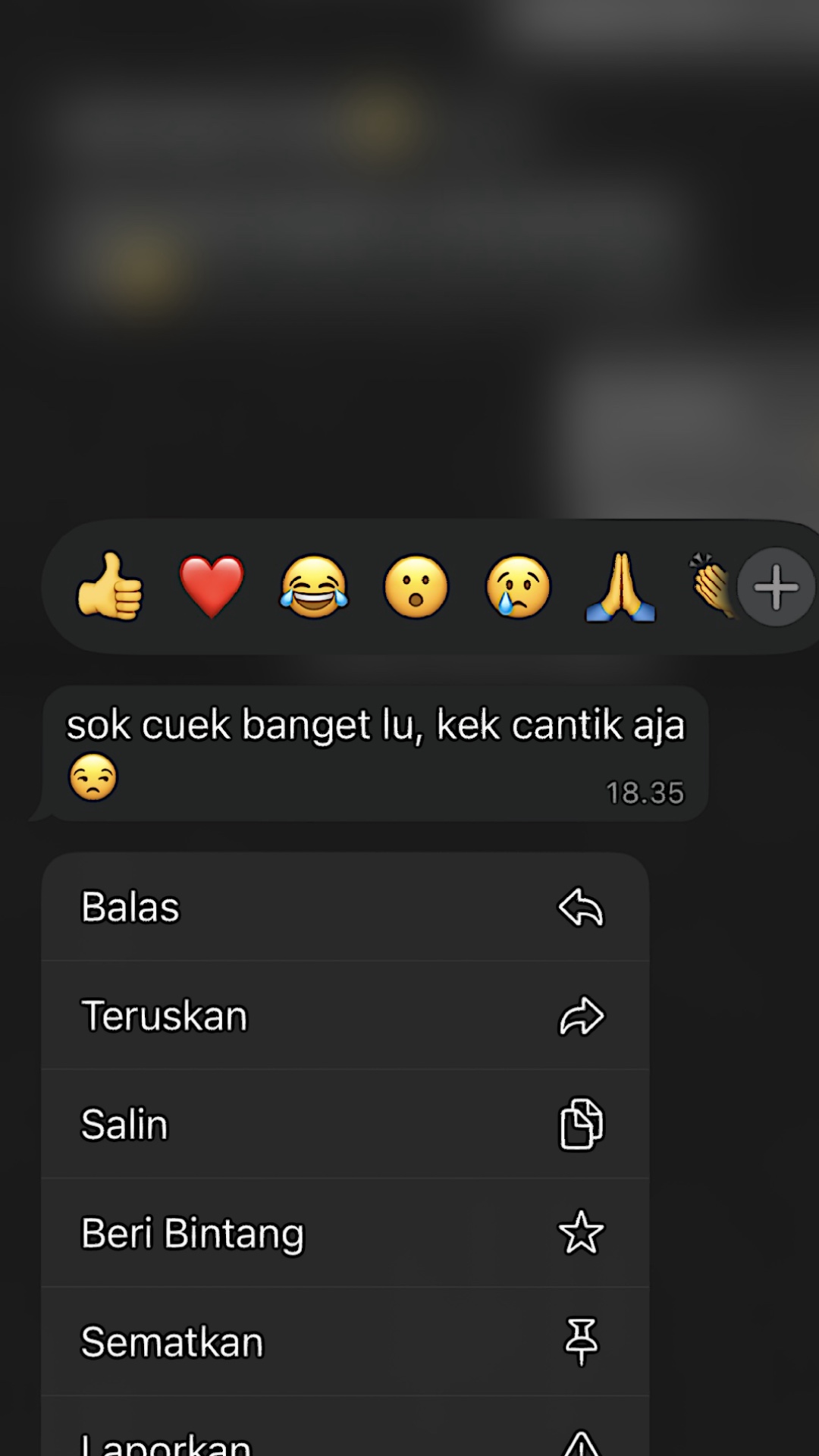Pin the message using Sematkan
Viewport: 819px width, 1456px height.
(345, 1341)
